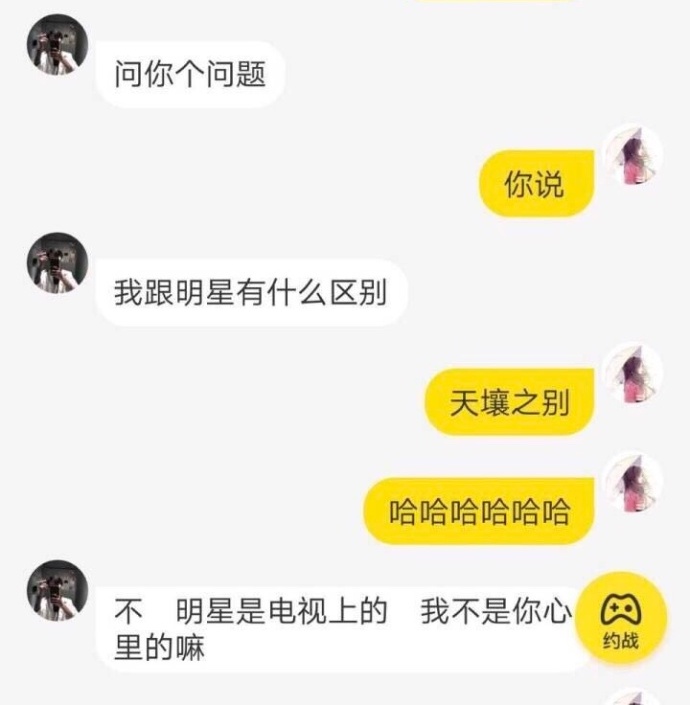Open my avatar next to 天壤之别

tap(634, 373)
